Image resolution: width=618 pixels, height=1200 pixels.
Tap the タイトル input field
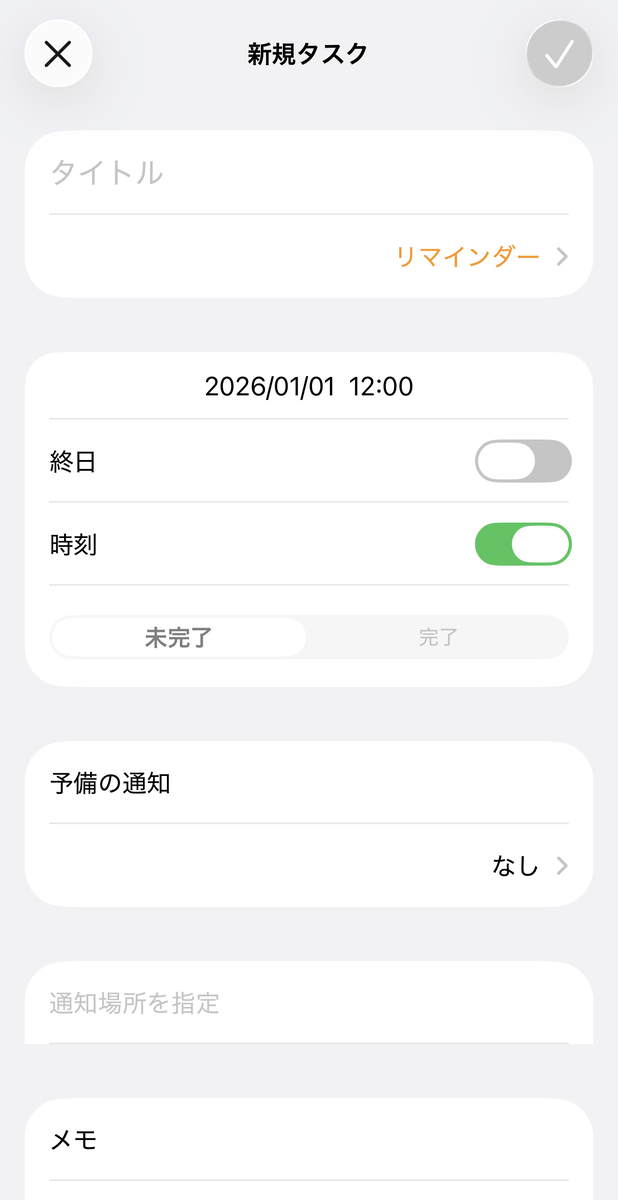308,173
